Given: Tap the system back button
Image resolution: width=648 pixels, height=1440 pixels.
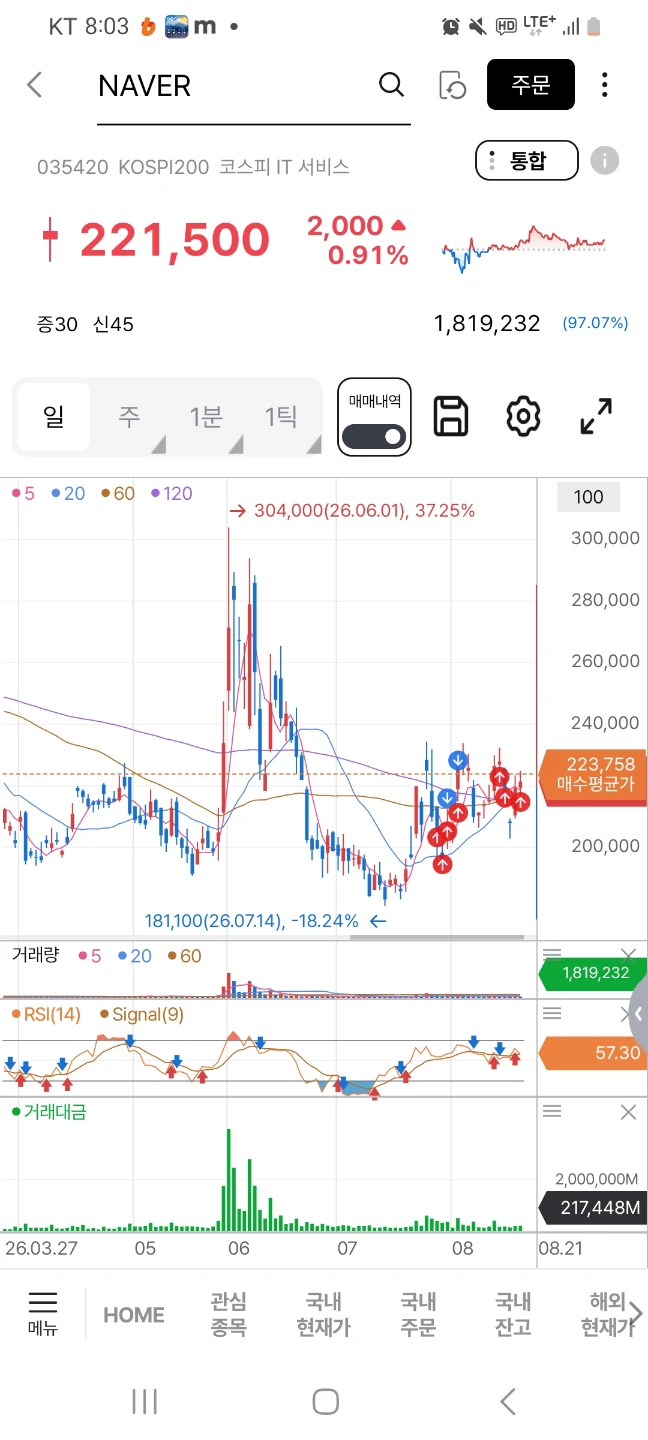Looking at the screenshot, I should pyautogui.click(x=508, y=1401).
